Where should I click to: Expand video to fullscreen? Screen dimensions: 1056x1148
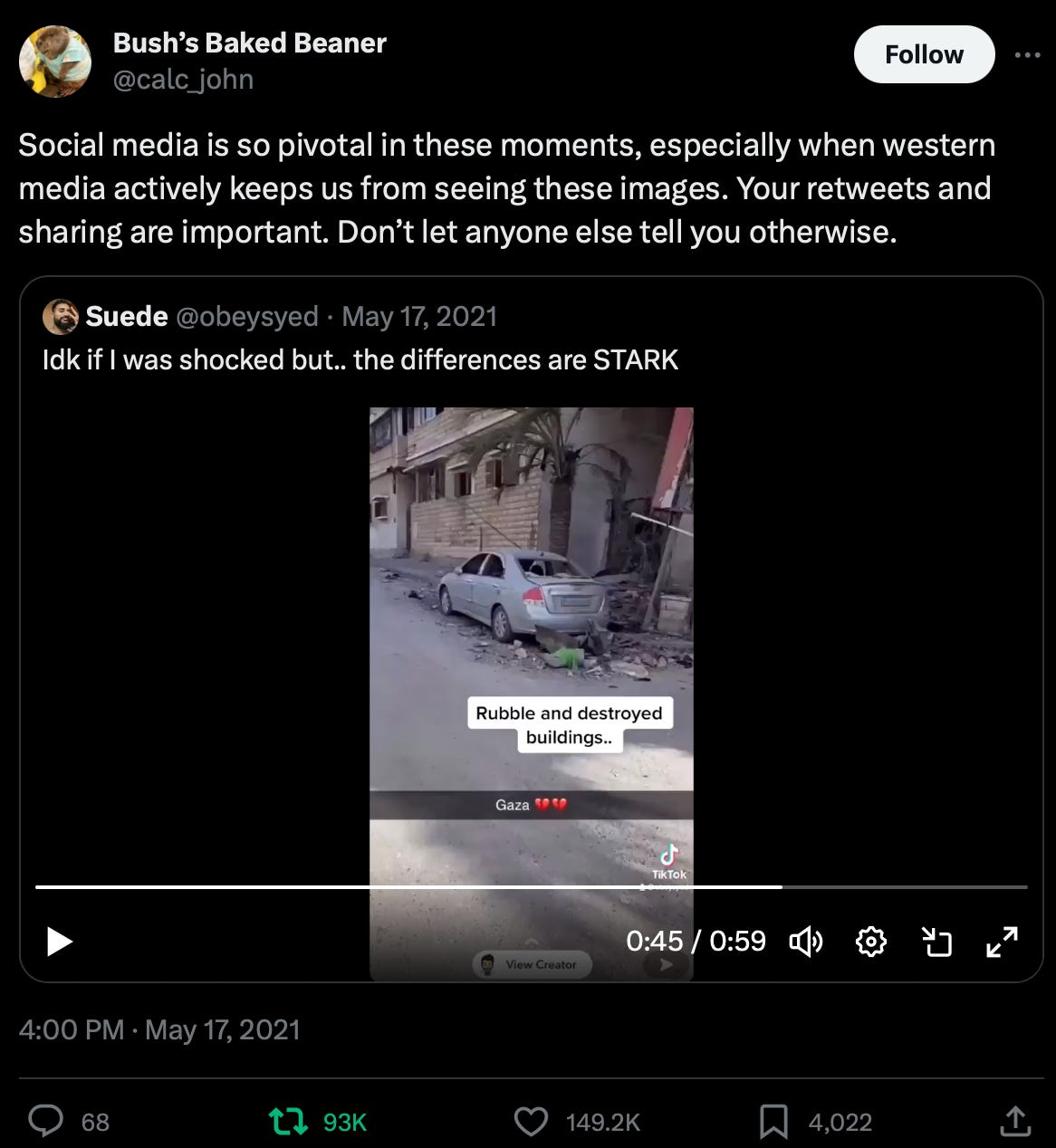[x=1002, y=942]
